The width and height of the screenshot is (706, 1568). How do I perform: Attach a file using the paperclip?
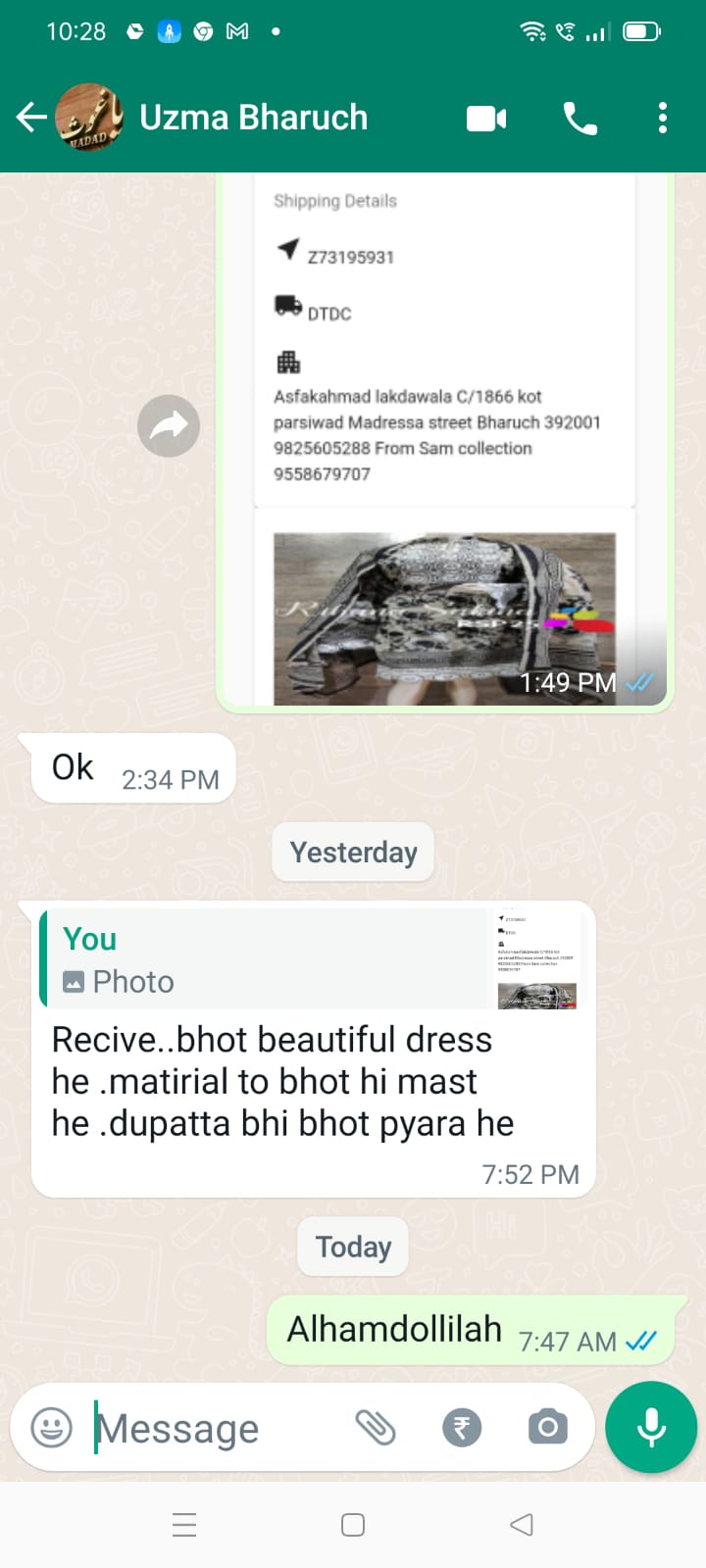[376, 1428]
